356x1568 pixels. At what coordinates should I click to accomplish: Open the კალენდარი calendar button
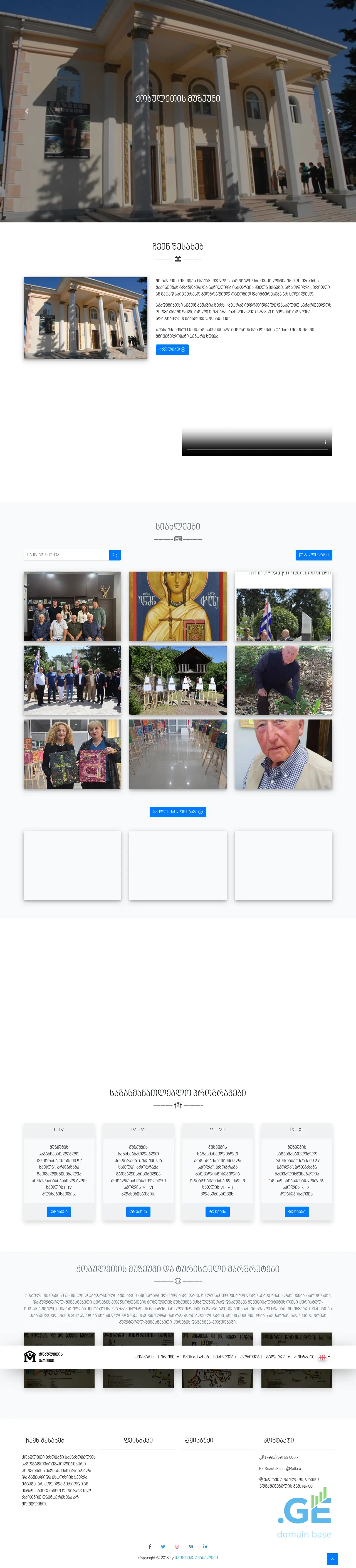tap(314, 555)
